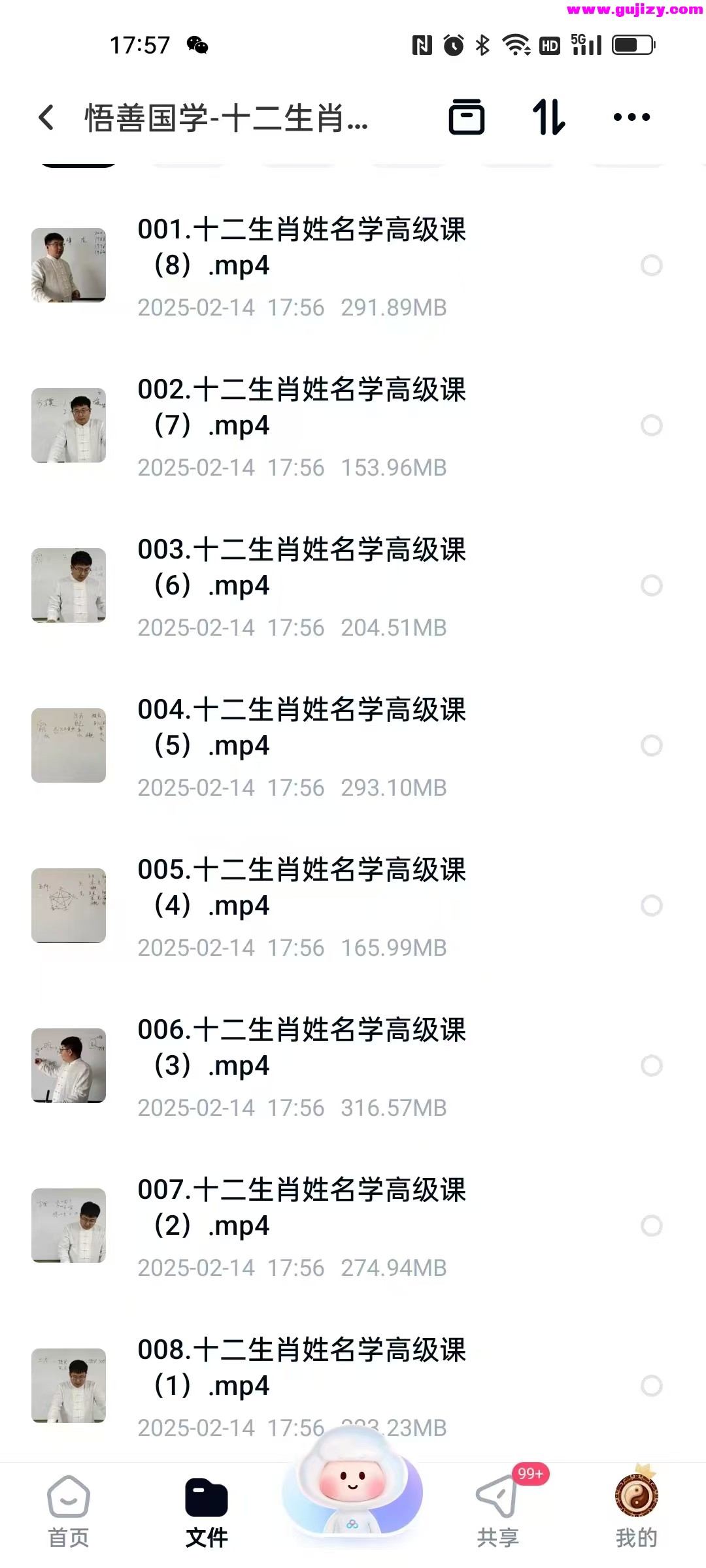Screen dimensions: 706x1568
Task: Go back from the 悟善国学 folder
Action: pyautogui.click(x=46, y=118)
